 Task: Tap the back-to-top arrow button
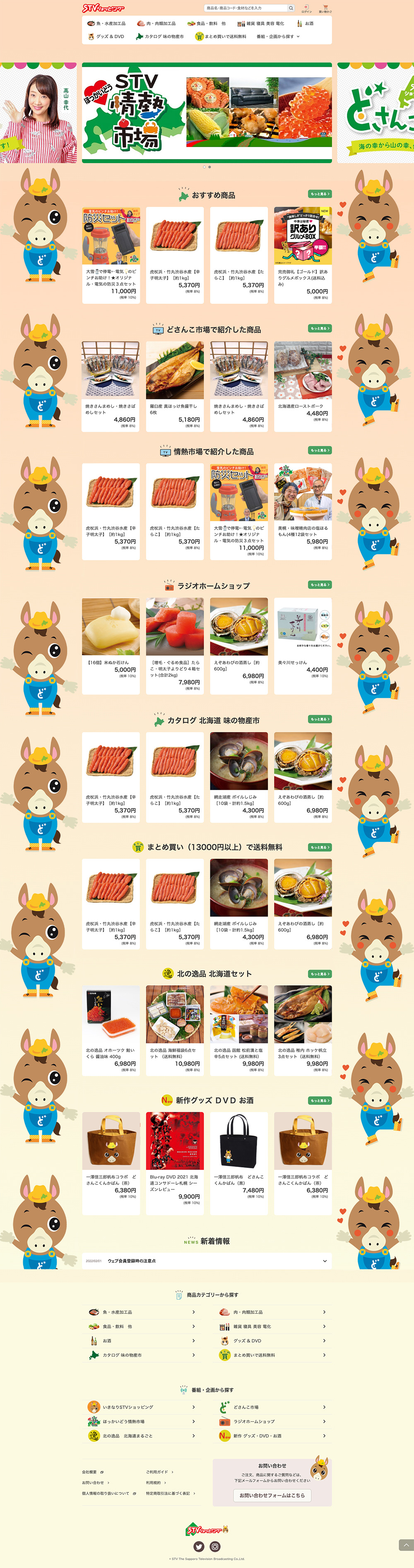[x=405, y=1545]
